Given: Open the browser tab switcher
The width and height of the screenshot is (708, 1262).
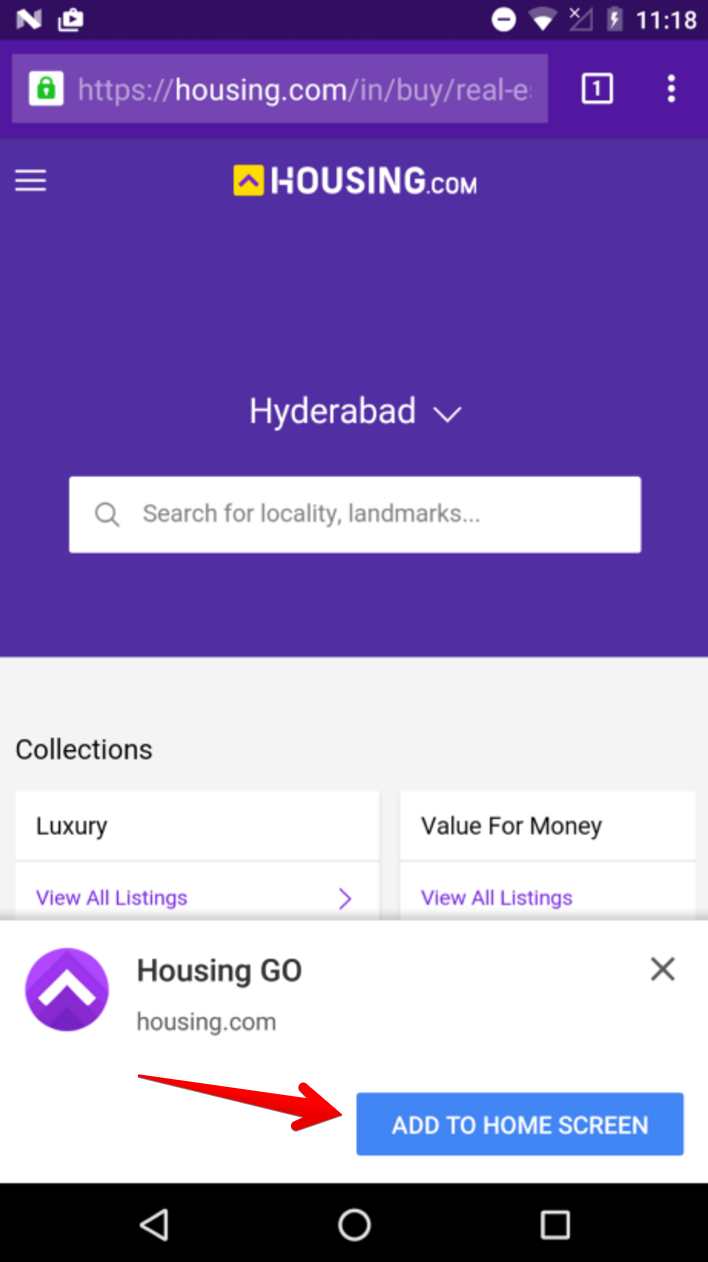Looking at the screenshot, I should pyautogui.click(x=597, y=89).
